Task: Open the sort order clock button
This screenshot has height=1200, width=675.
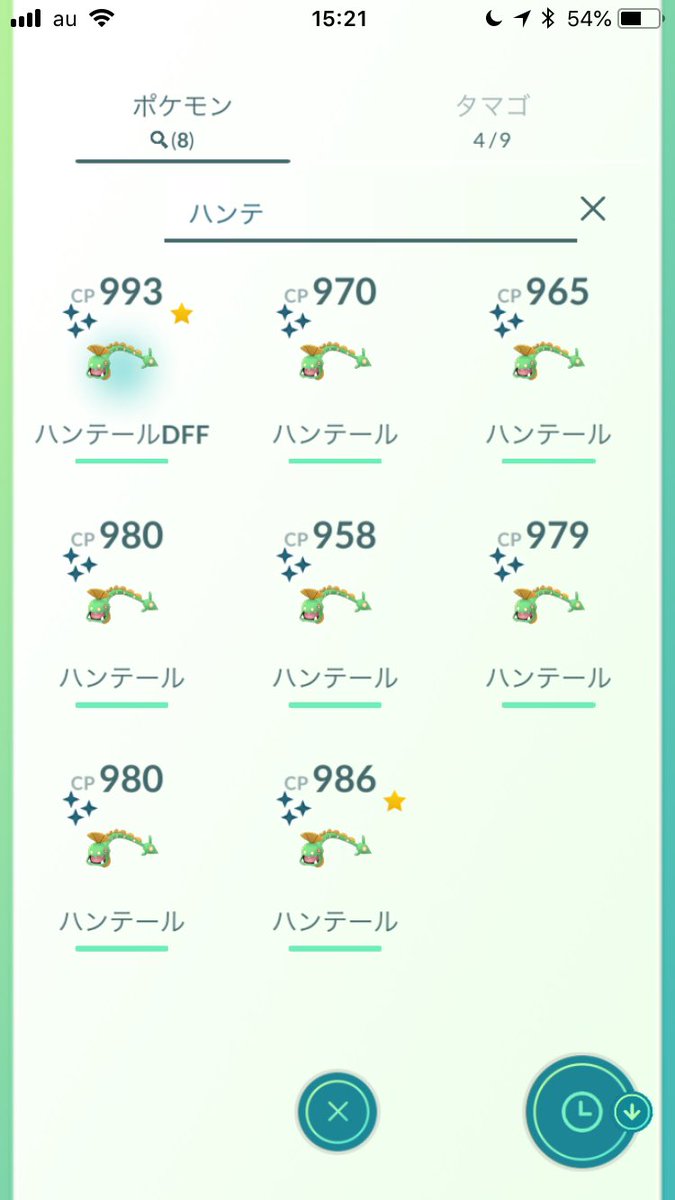Action: [583, 1111]
